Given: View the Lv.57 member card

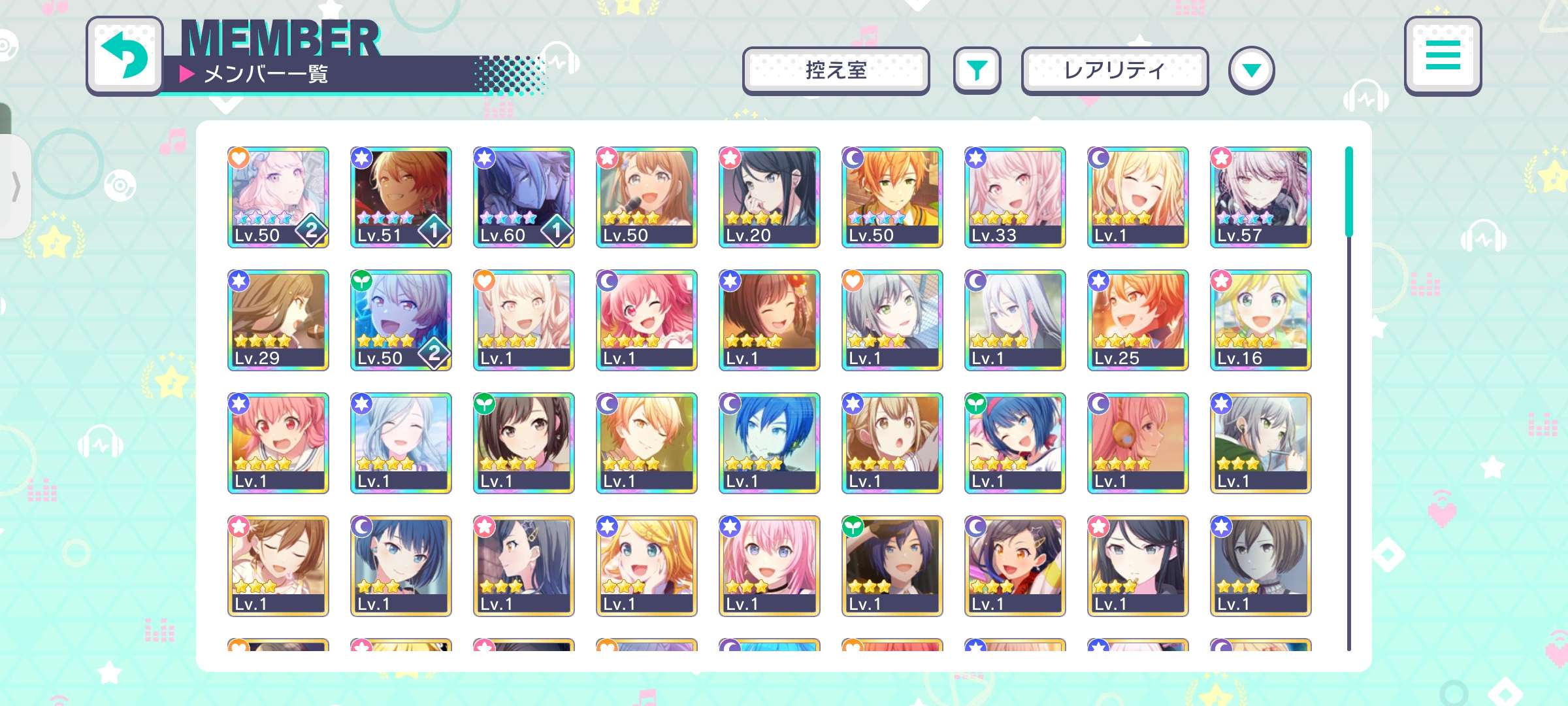Looking at the screenshot, I should click(x=1260, y=197).
